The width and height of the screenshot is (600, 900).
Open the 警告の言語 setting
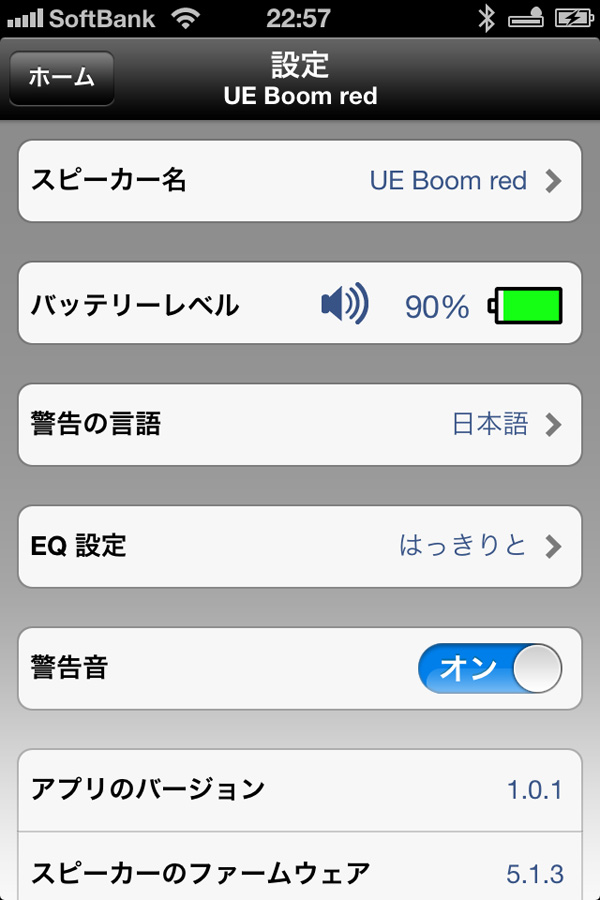coord(300,424)
